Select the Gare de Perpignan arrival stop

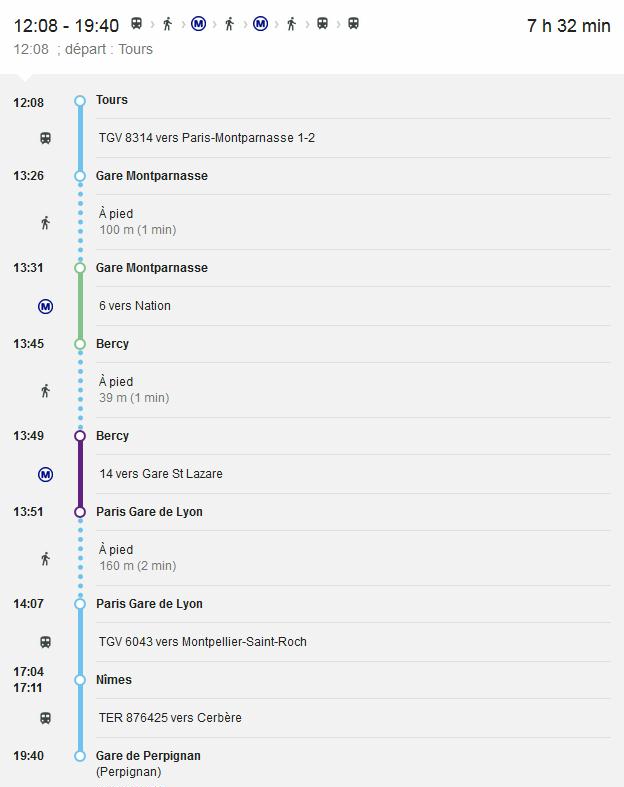[148, 756]
